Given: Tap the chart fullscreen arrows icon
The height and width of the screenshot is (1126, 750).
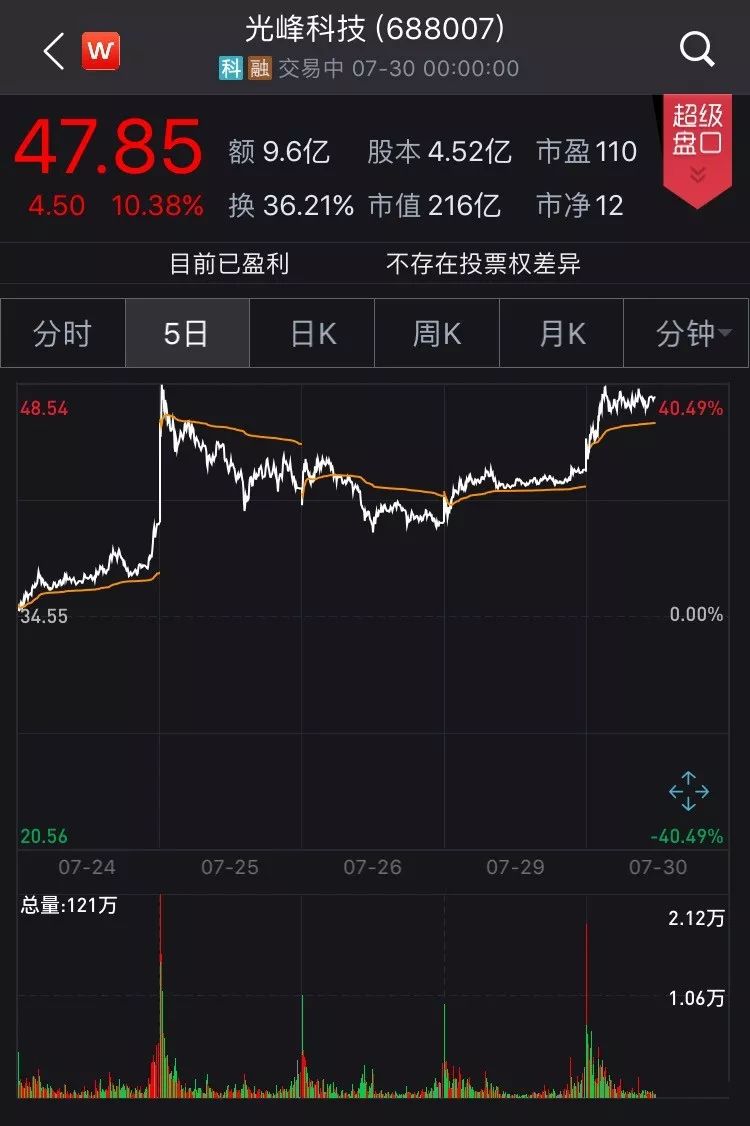Looking at the screenshot, I should click(689, 792).
